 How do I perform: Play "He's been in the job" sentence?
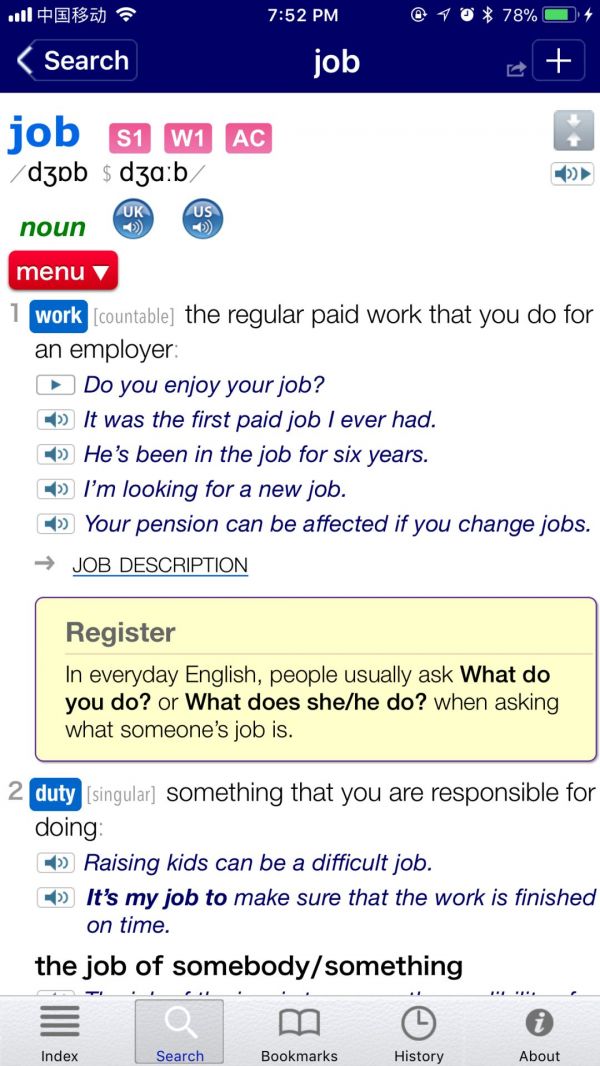(x=55, y=455)
